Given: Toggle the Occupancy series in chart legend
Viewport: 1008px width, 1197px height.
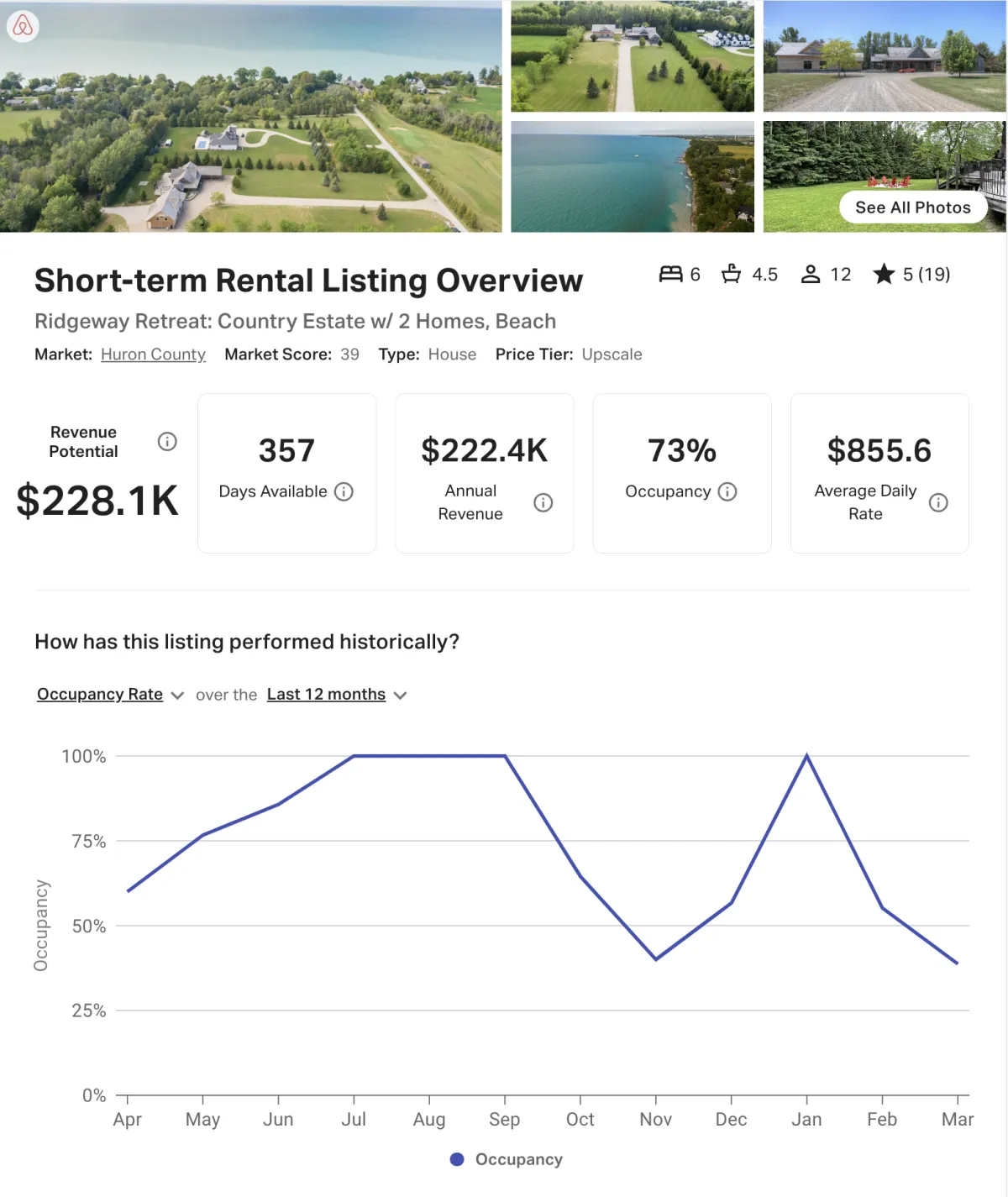Looking at the screenshot, I should [507, 1159].
